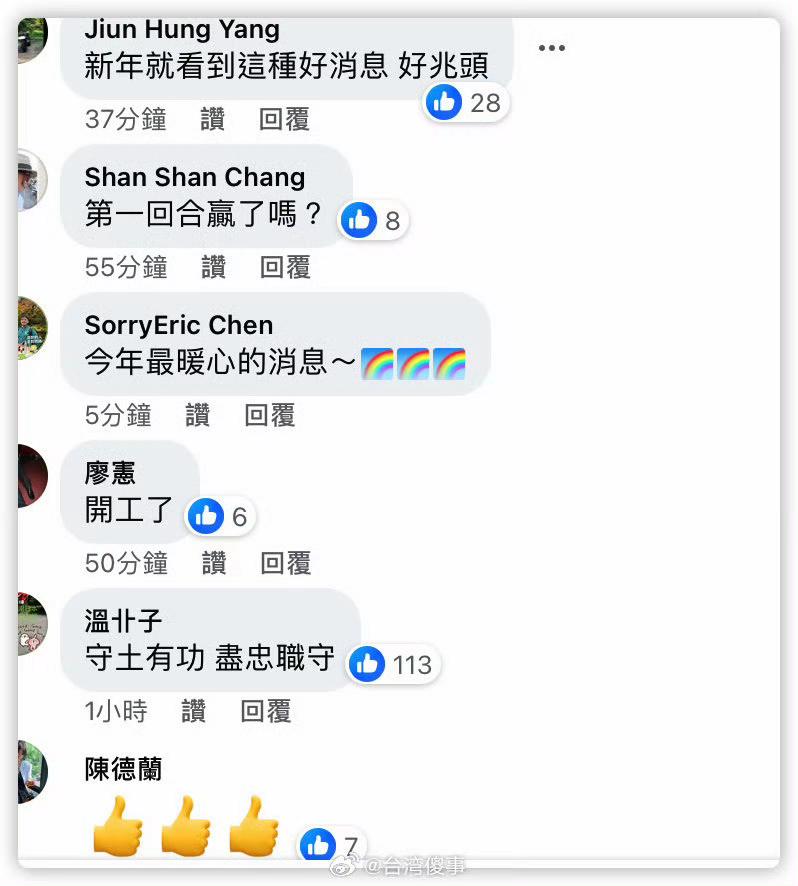Viewport: 798px width, 886px height.
Task: Open Jiun Hung Yang's profile
Action: click(182, 30)
